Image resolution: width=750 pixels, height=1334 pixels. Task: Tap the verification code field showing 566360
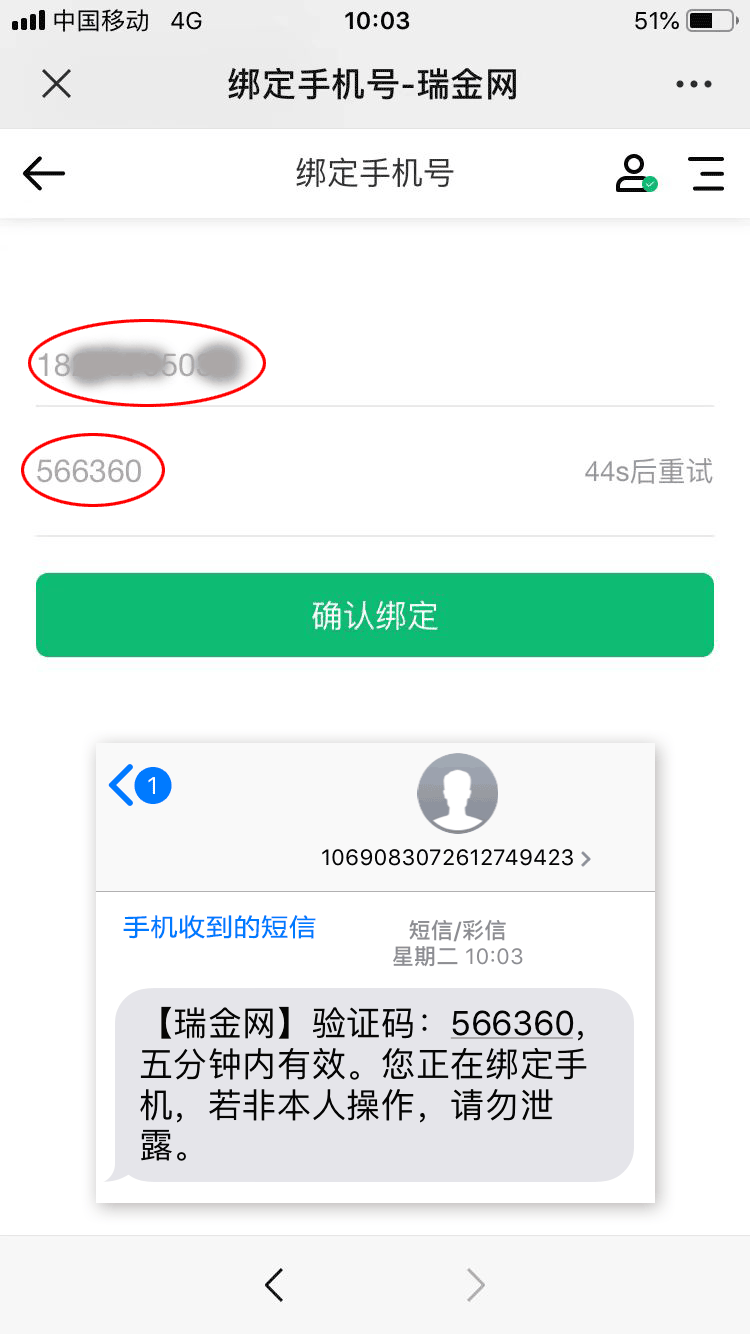(x=300, y=471)
